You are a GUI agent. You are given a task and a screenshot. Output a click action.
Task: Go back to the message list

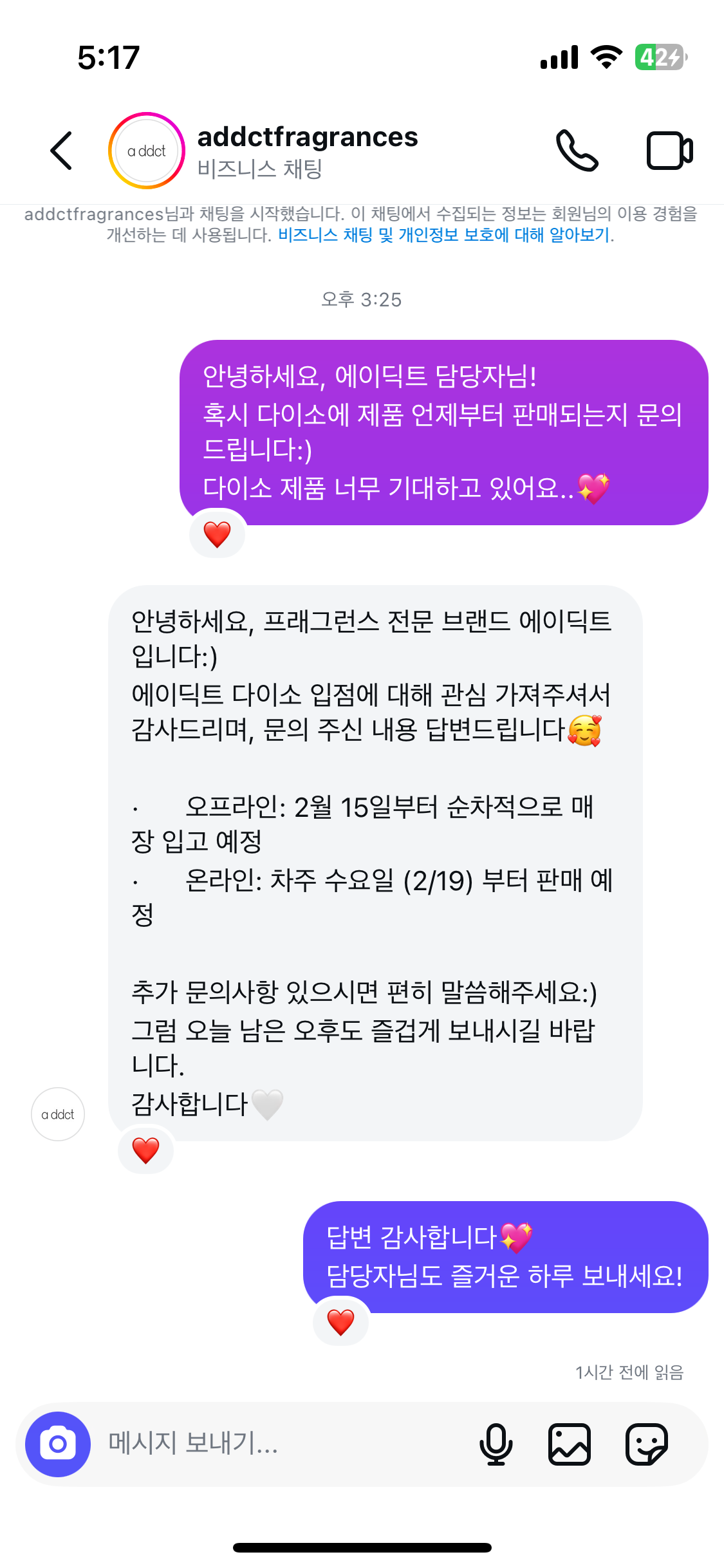click(61, 151)
